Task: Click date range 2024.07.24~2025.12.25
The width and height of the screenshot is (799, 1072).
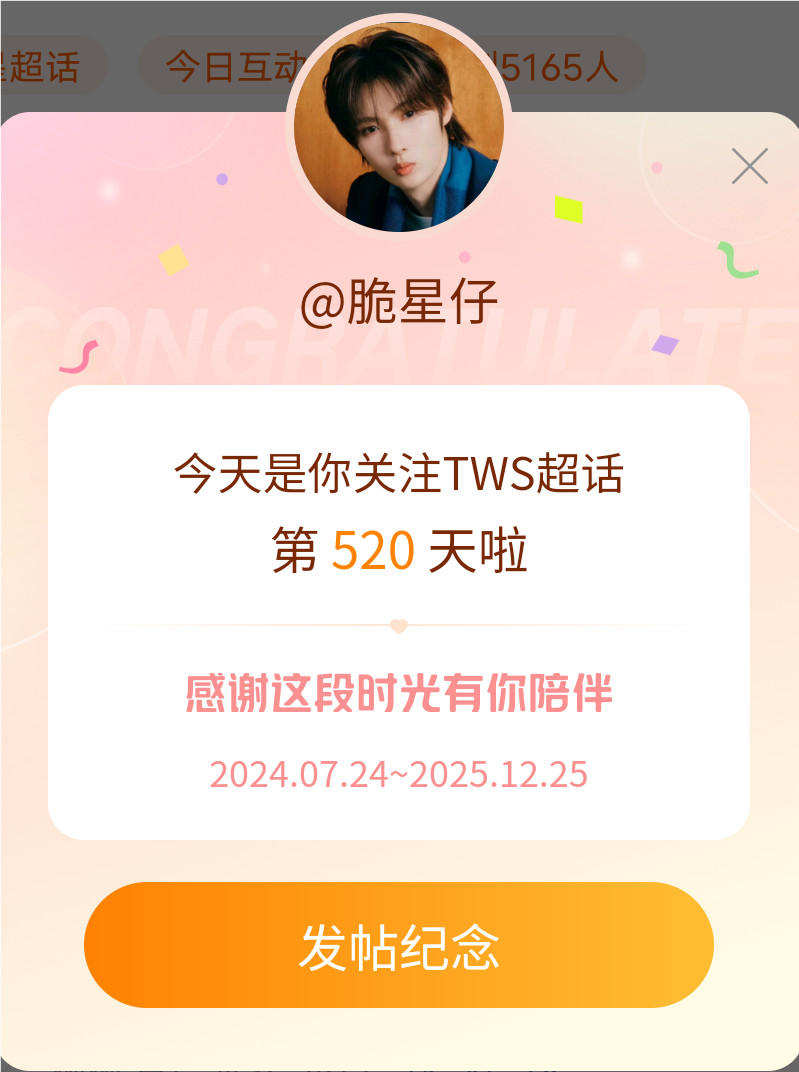Action: pos(399,775)
